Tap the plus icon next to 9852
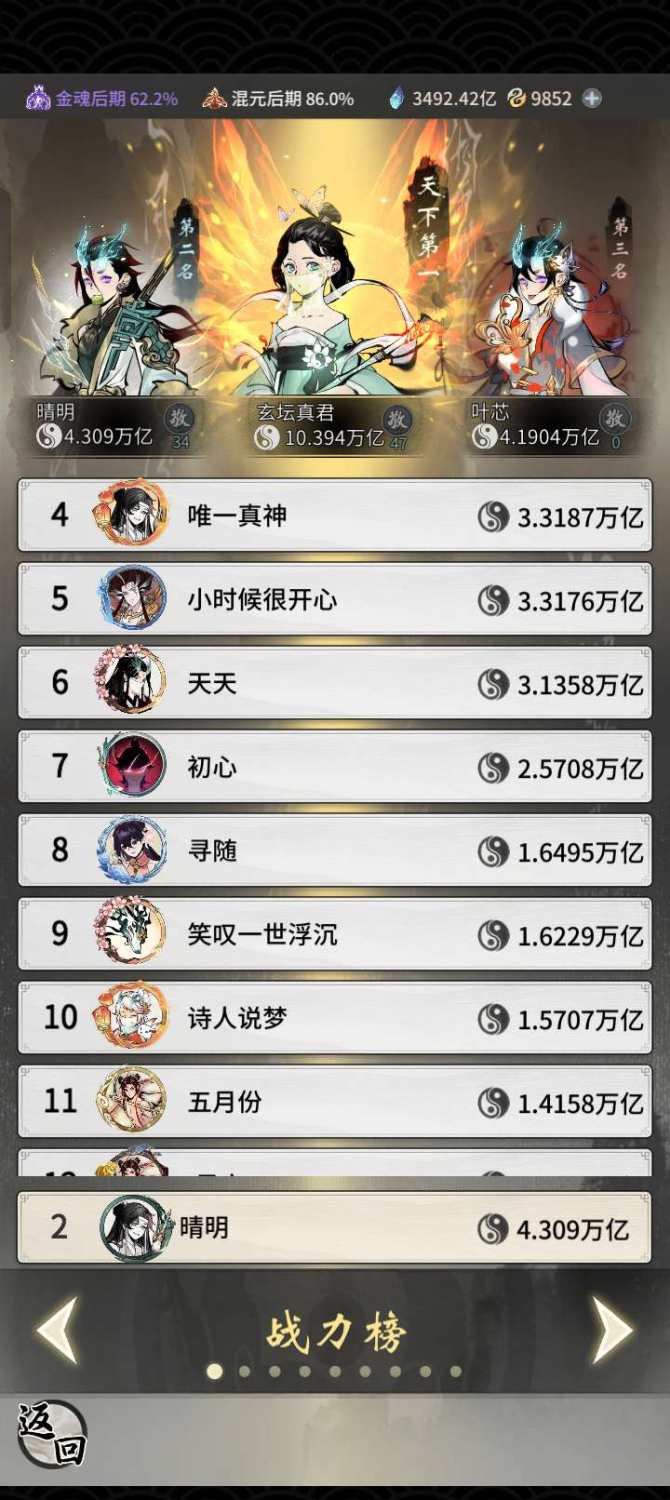 [592, 98]
